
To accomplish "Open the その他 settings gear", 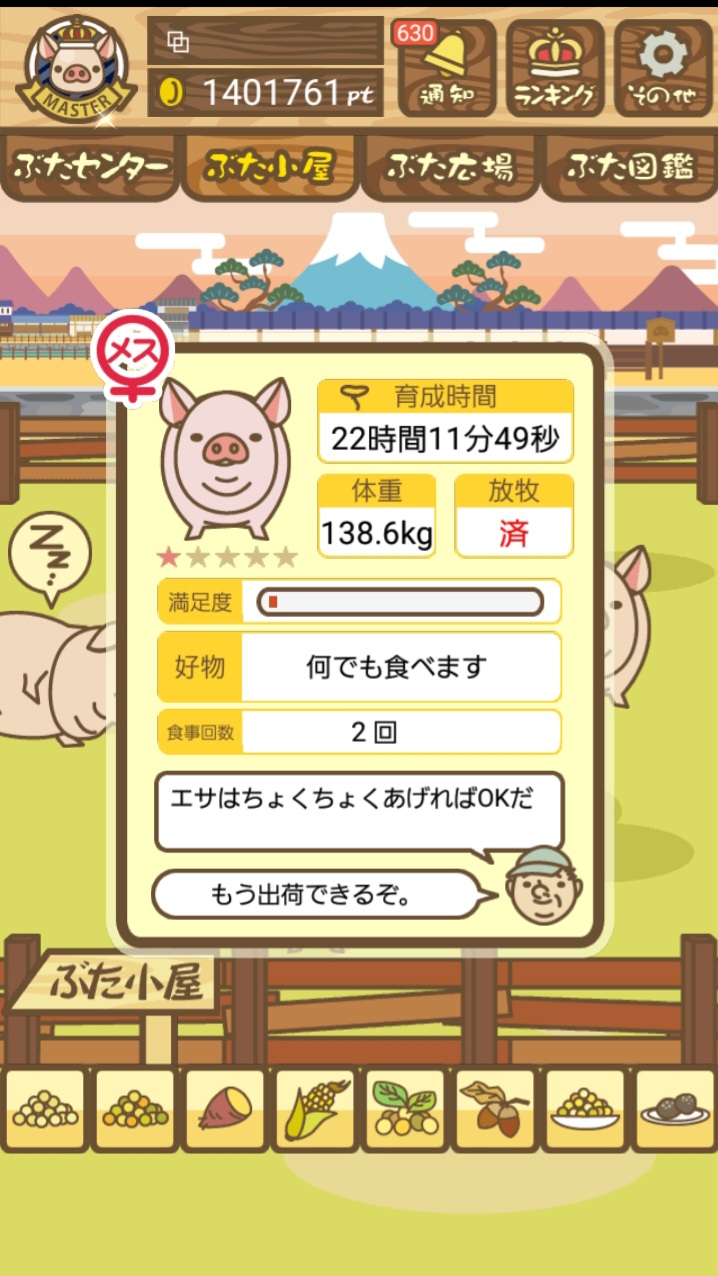I will click(x=663, y=70).
